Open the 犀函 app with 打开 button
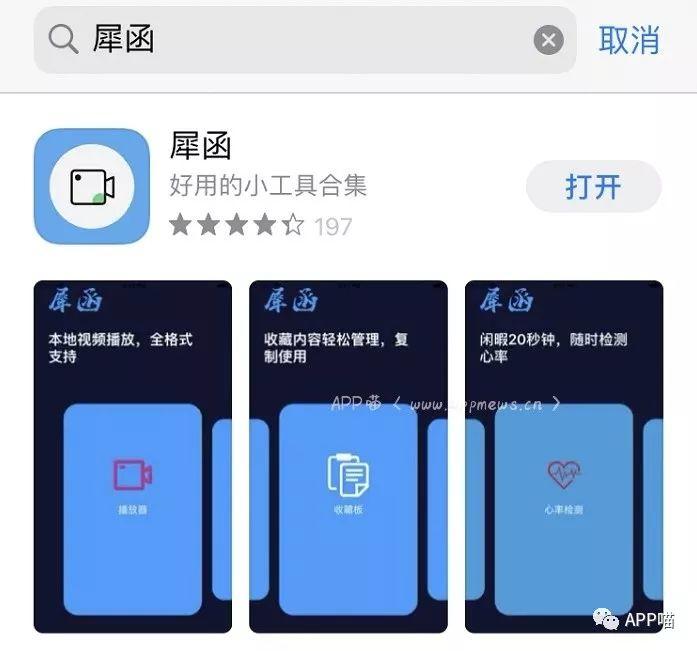Screen dimensions: 697x651 tap(593, 186)
